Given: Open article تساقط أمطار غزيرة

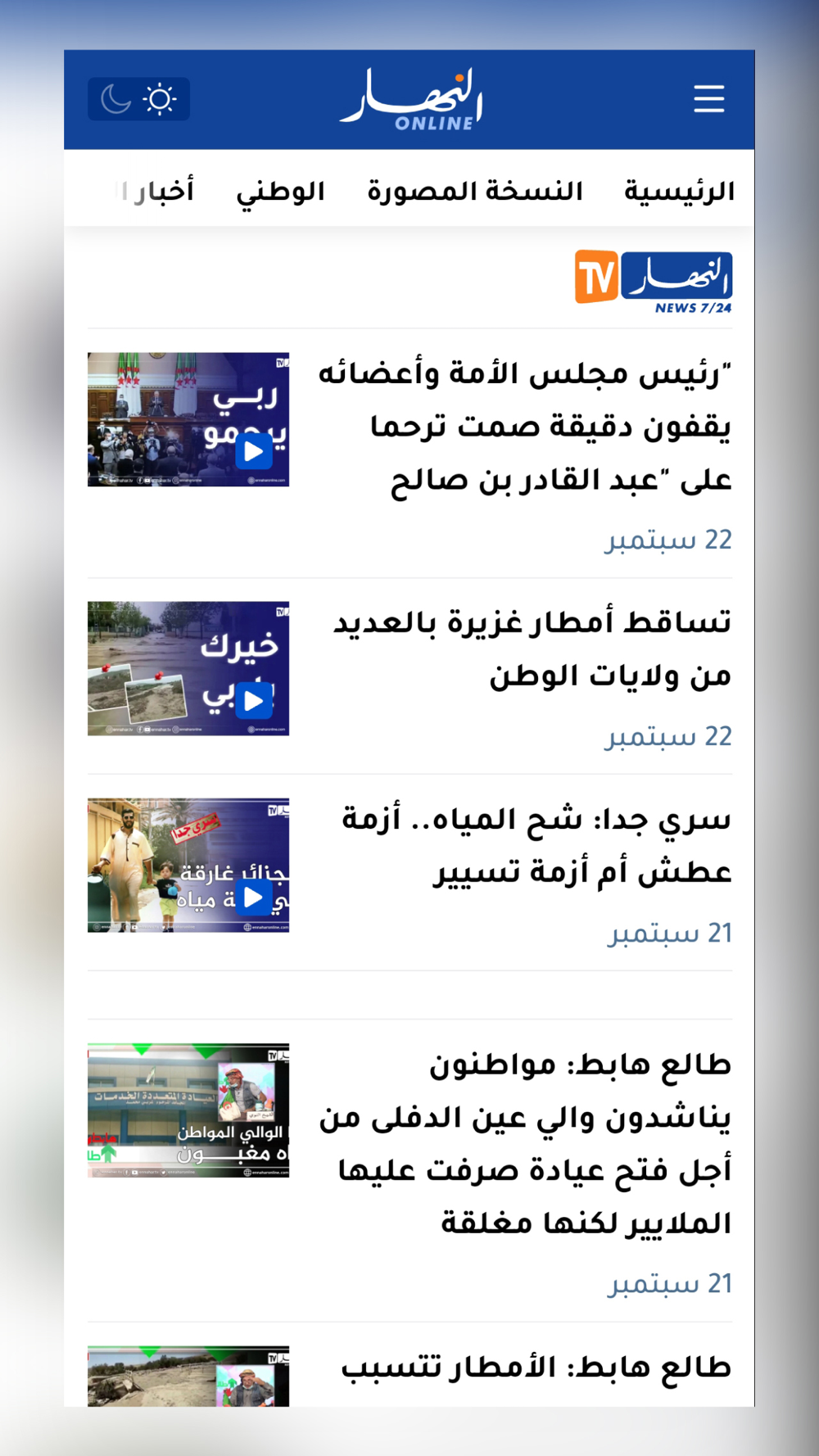Looking at the screenshot, I should coord(532,649).
